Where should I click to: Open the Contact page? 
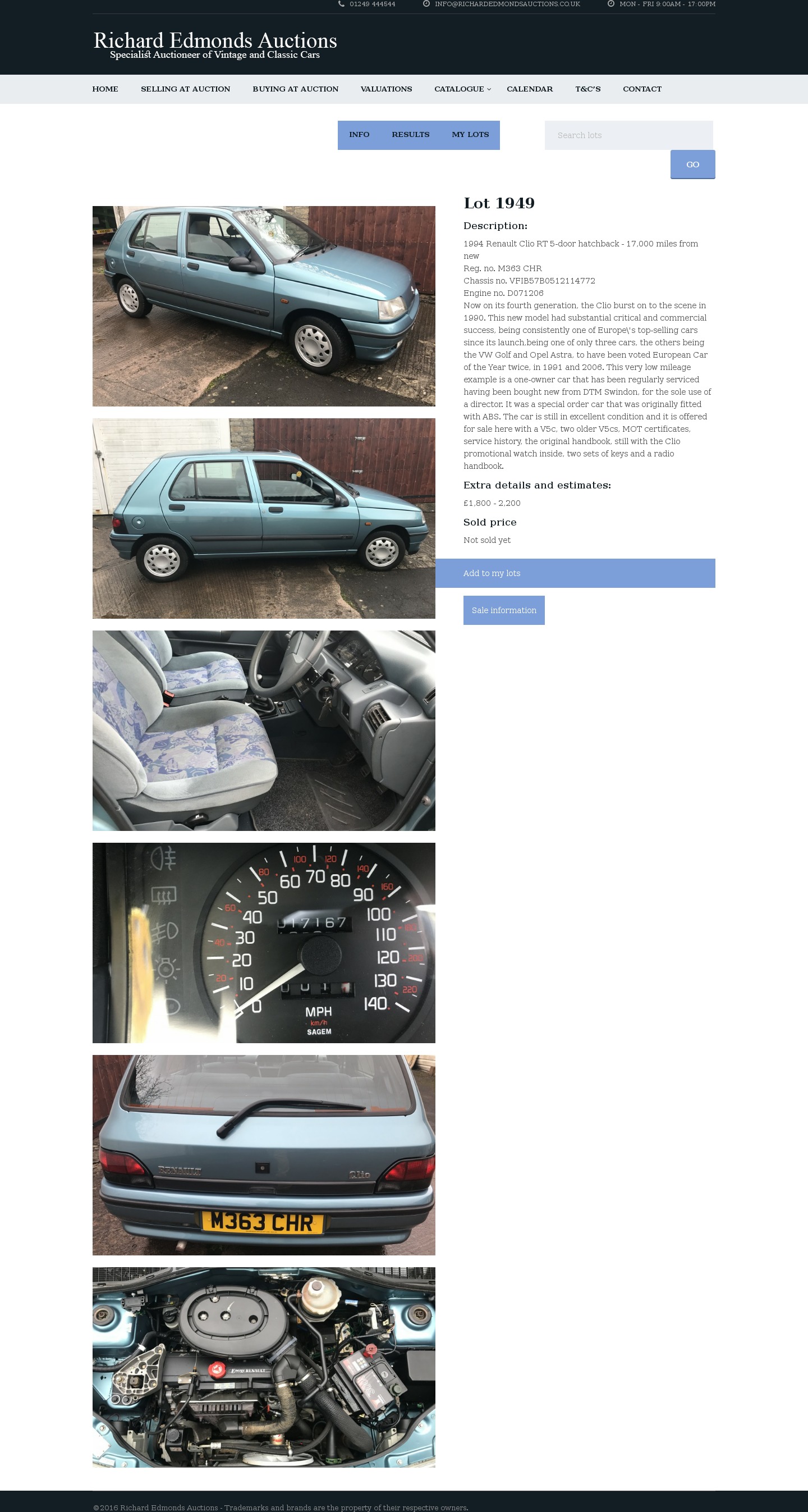642,89
